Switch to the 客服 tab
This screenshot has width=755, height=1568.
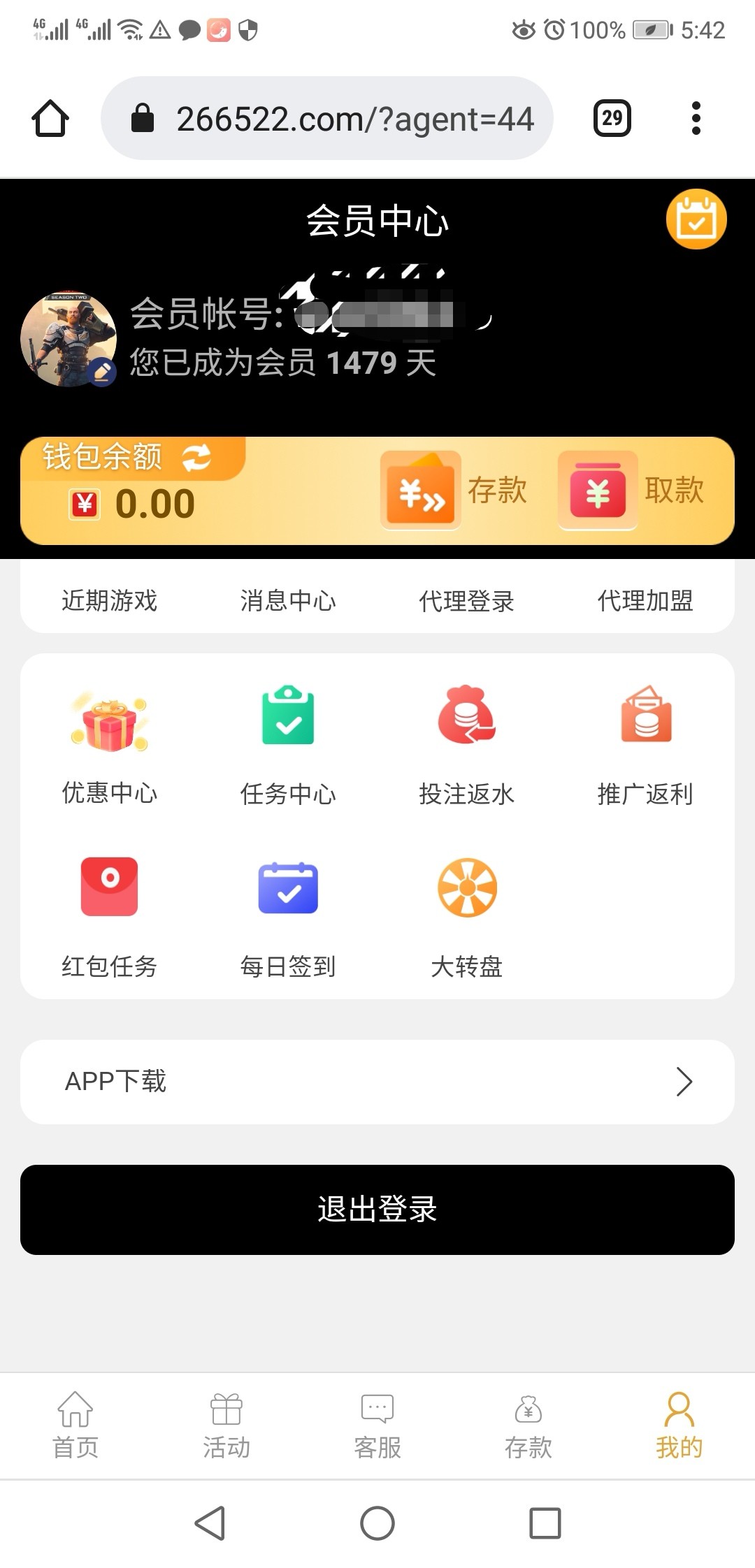point(377,1425)
